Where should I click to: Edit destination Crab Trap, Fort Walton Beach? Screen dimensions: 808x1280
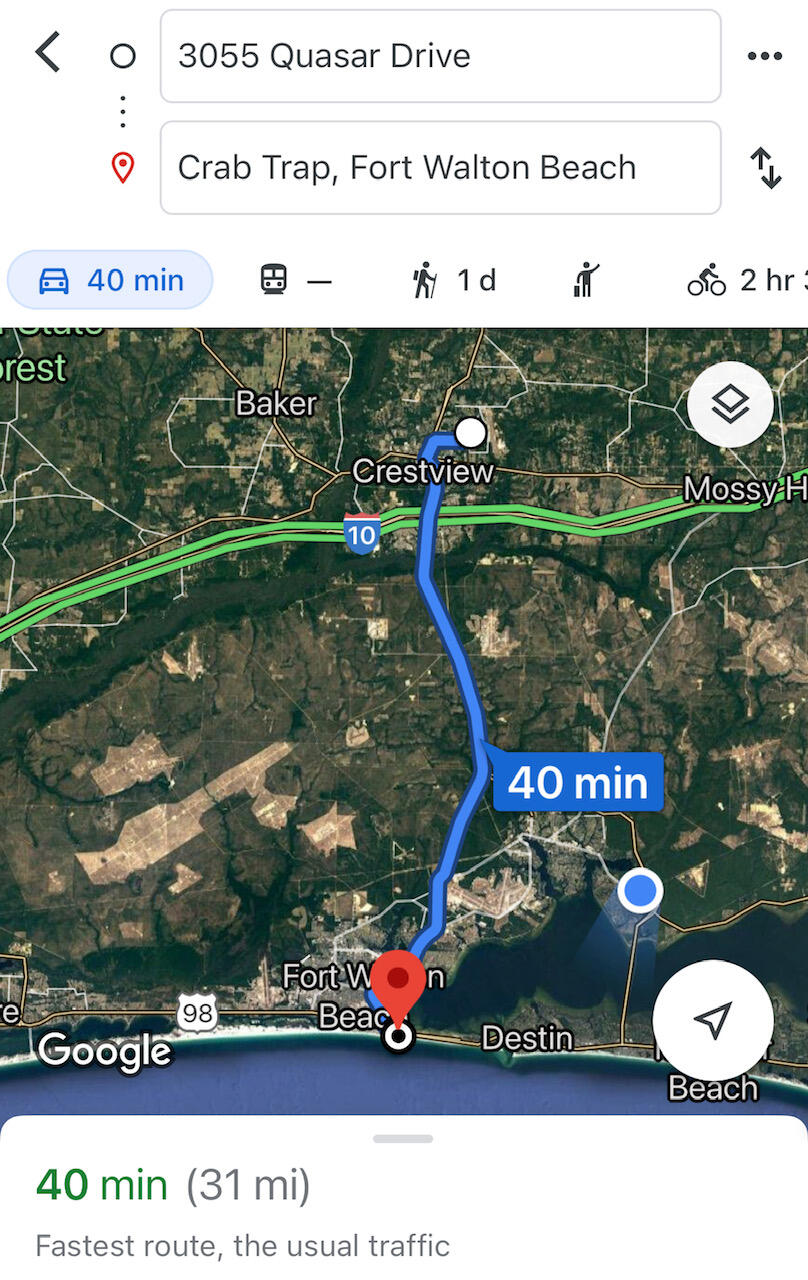click(440, 167)
